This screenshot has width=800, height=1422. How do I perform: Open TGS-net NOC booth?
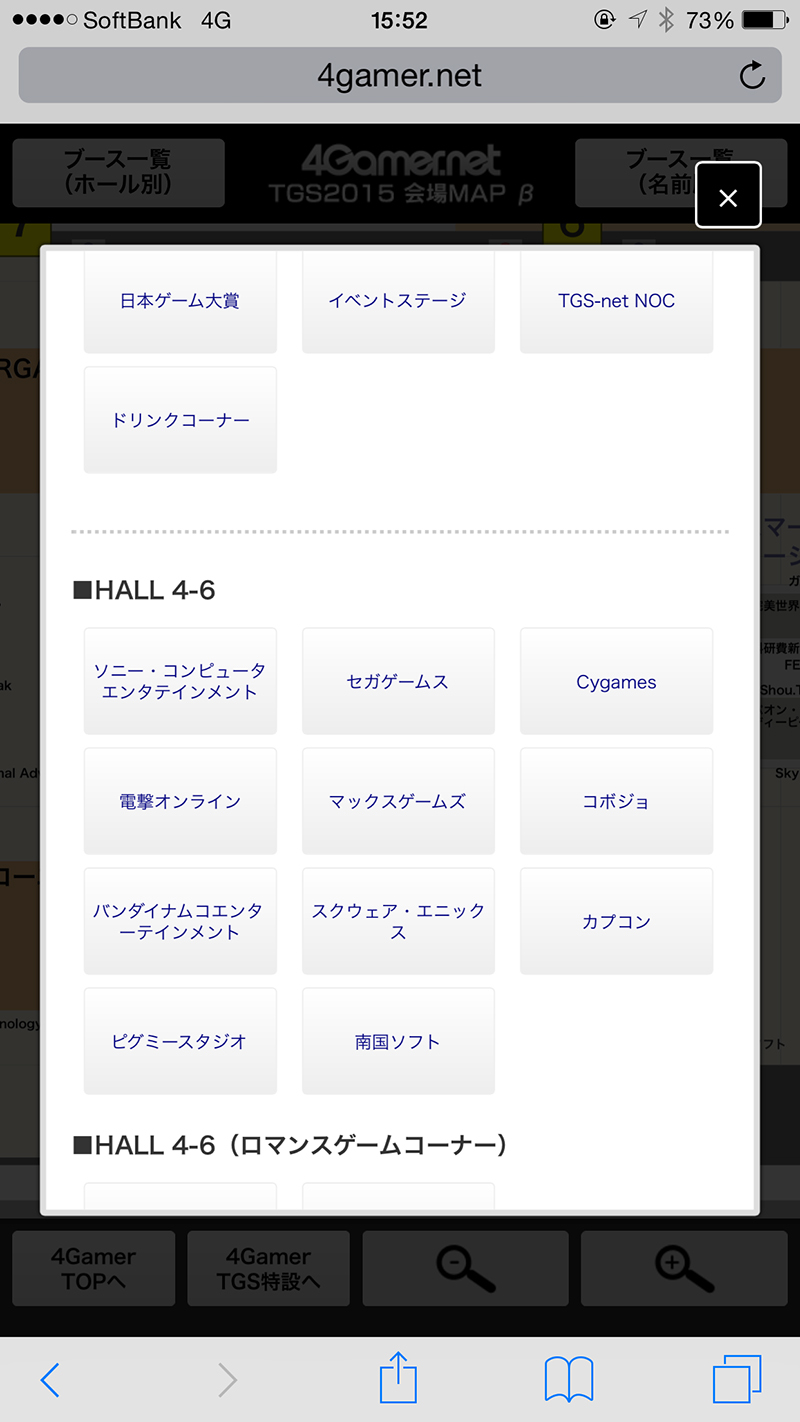coord(616,301)
